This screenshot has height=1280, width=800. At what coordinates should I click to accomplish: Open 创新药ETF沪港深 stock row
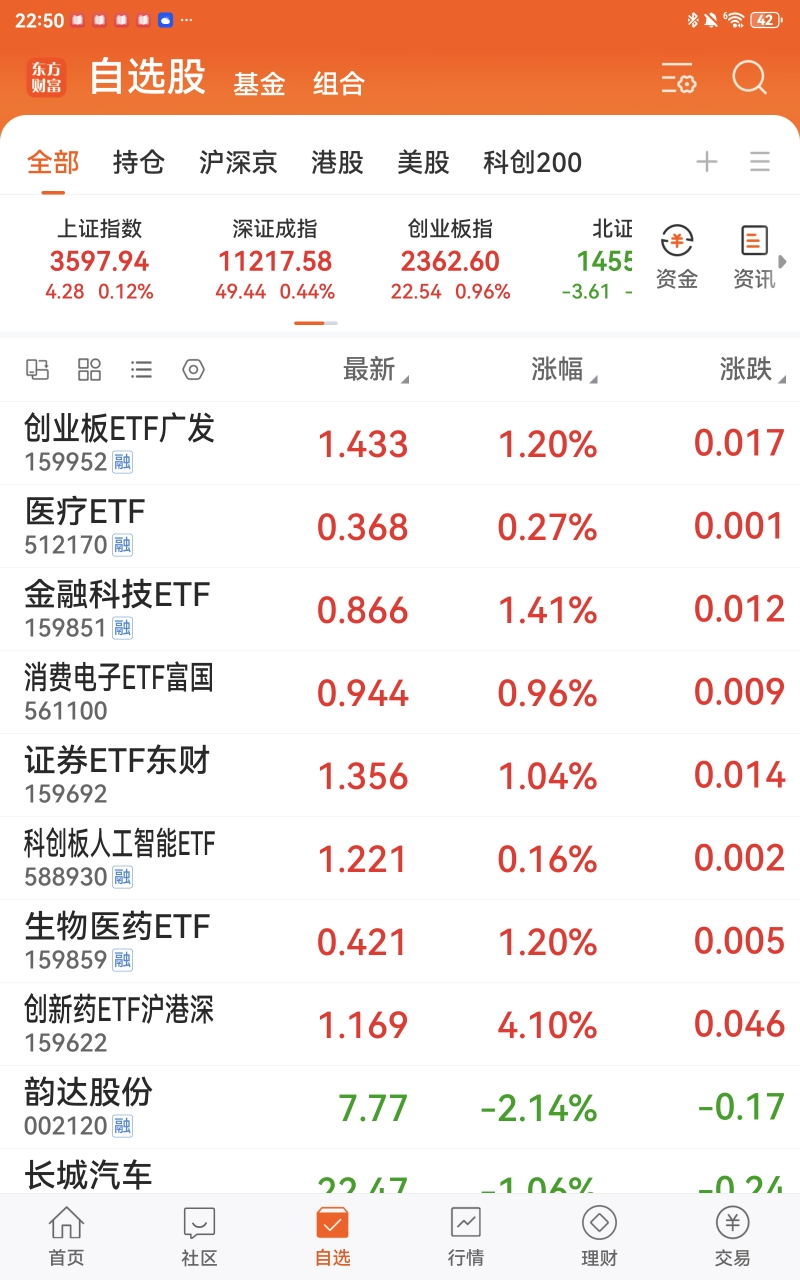[x=400, y=1024]
